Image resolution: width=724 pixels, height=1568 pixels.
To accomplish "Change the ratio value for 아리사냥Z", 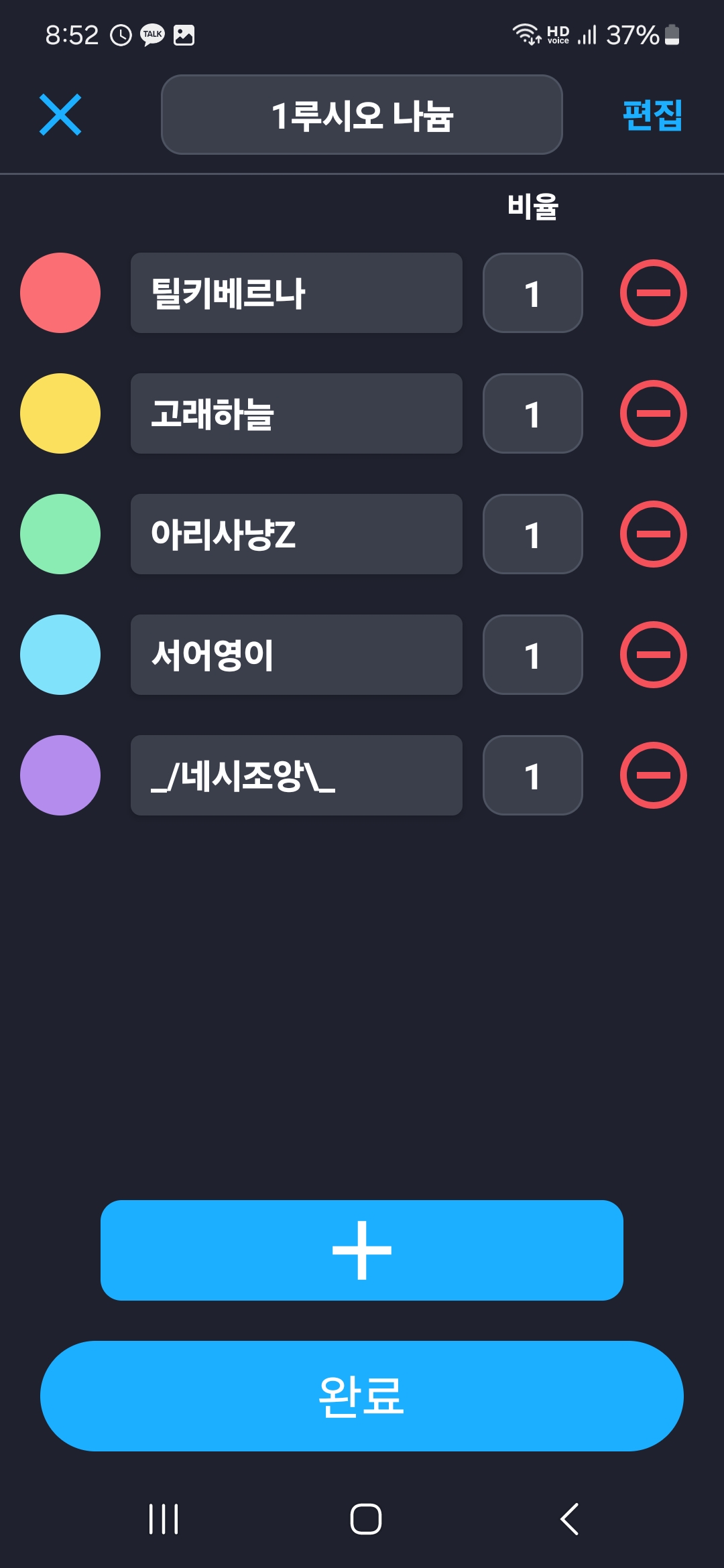I will [x=532, y=534].
